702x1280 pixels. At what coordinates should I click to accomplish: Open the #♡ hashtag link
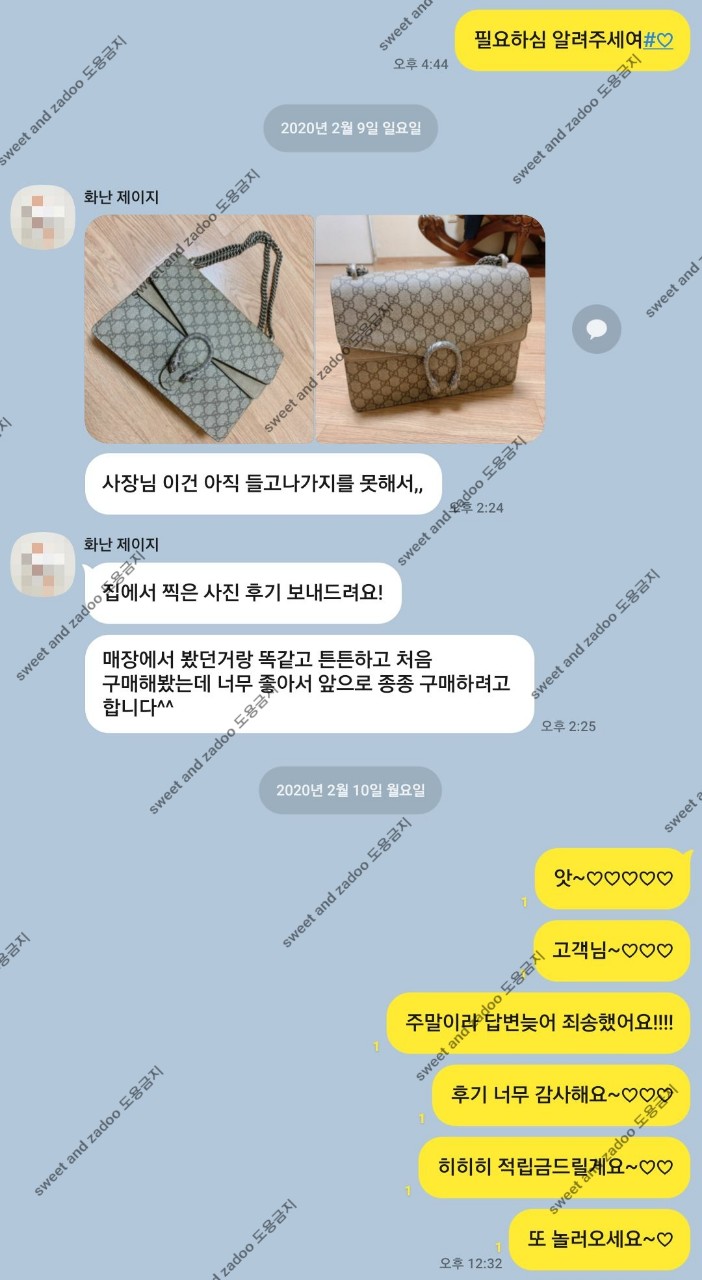point(658,40)
